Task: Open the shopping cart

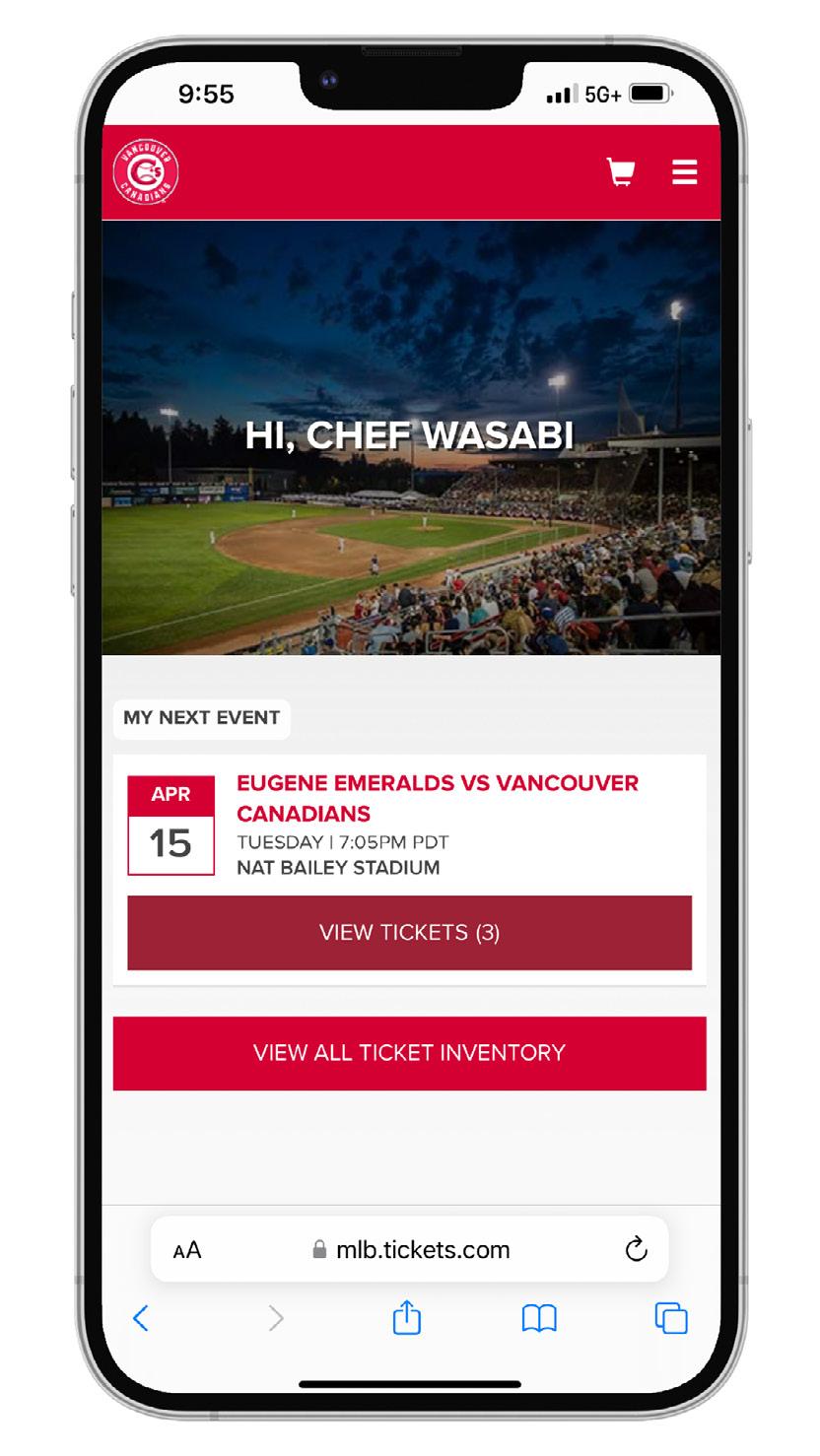Action: coord(620,172)
